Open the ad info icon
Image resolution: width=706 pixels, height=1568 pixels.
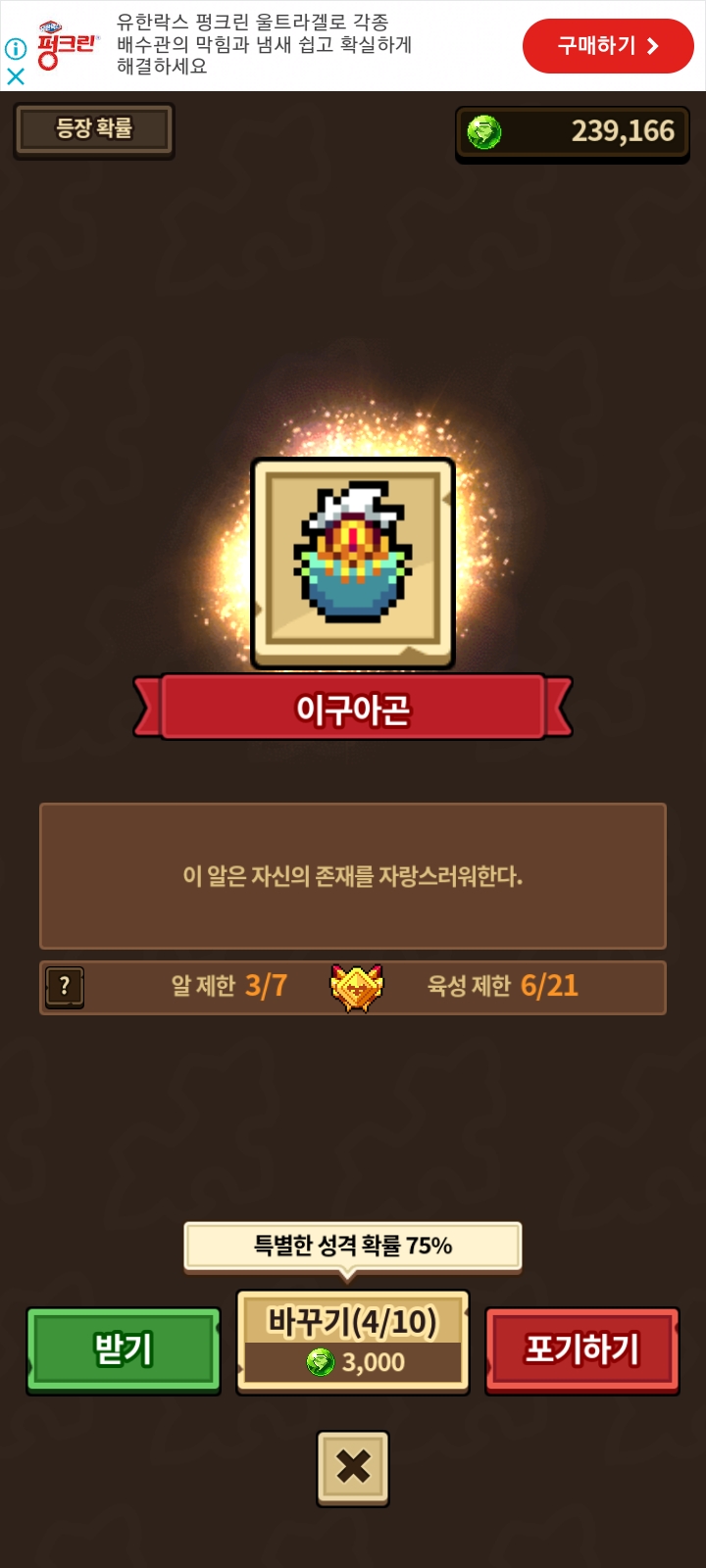pyautogui.click(x=16, y=48)
